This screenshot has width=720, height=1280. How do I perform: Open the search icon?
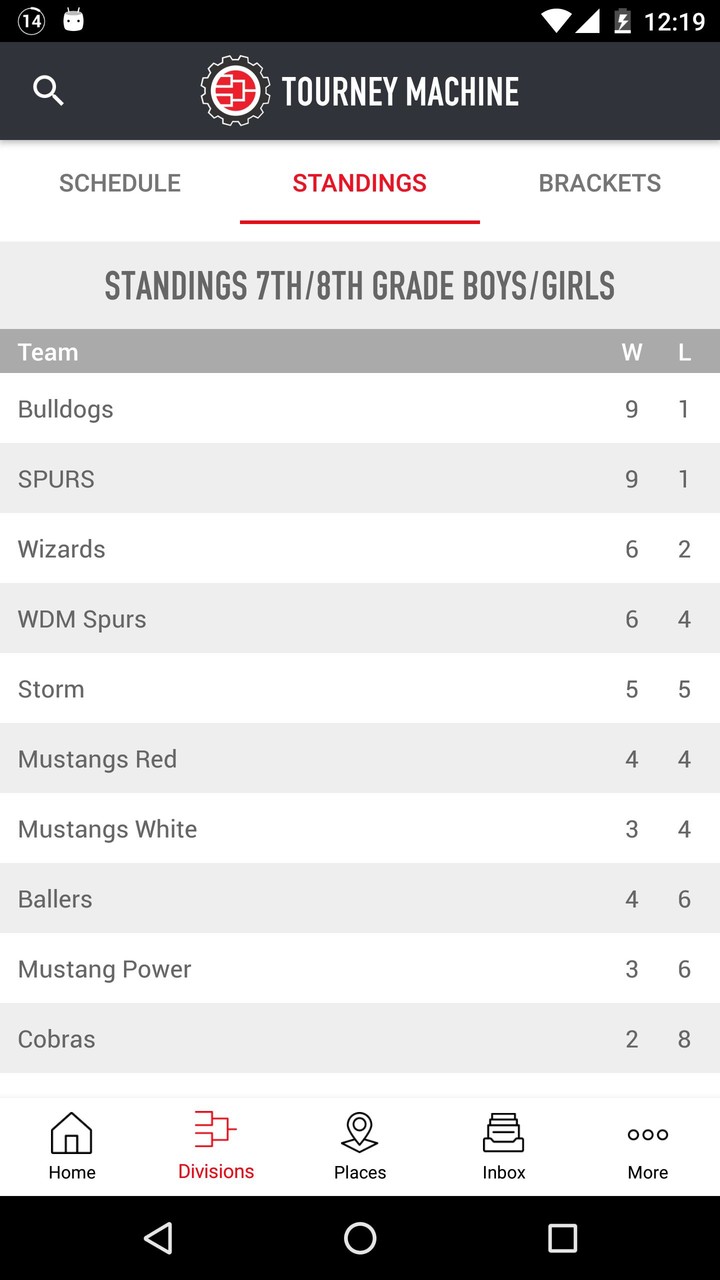[48, 91]
